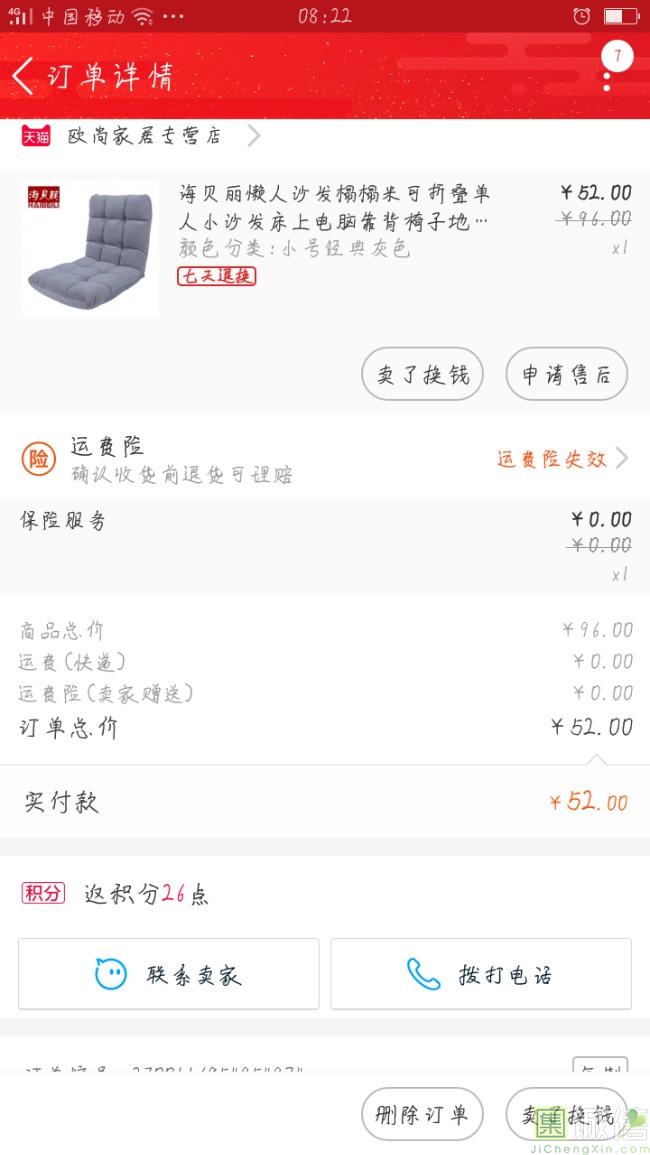650x1155 pixels.
Task: Go back from the order details page
Action: 24,76
